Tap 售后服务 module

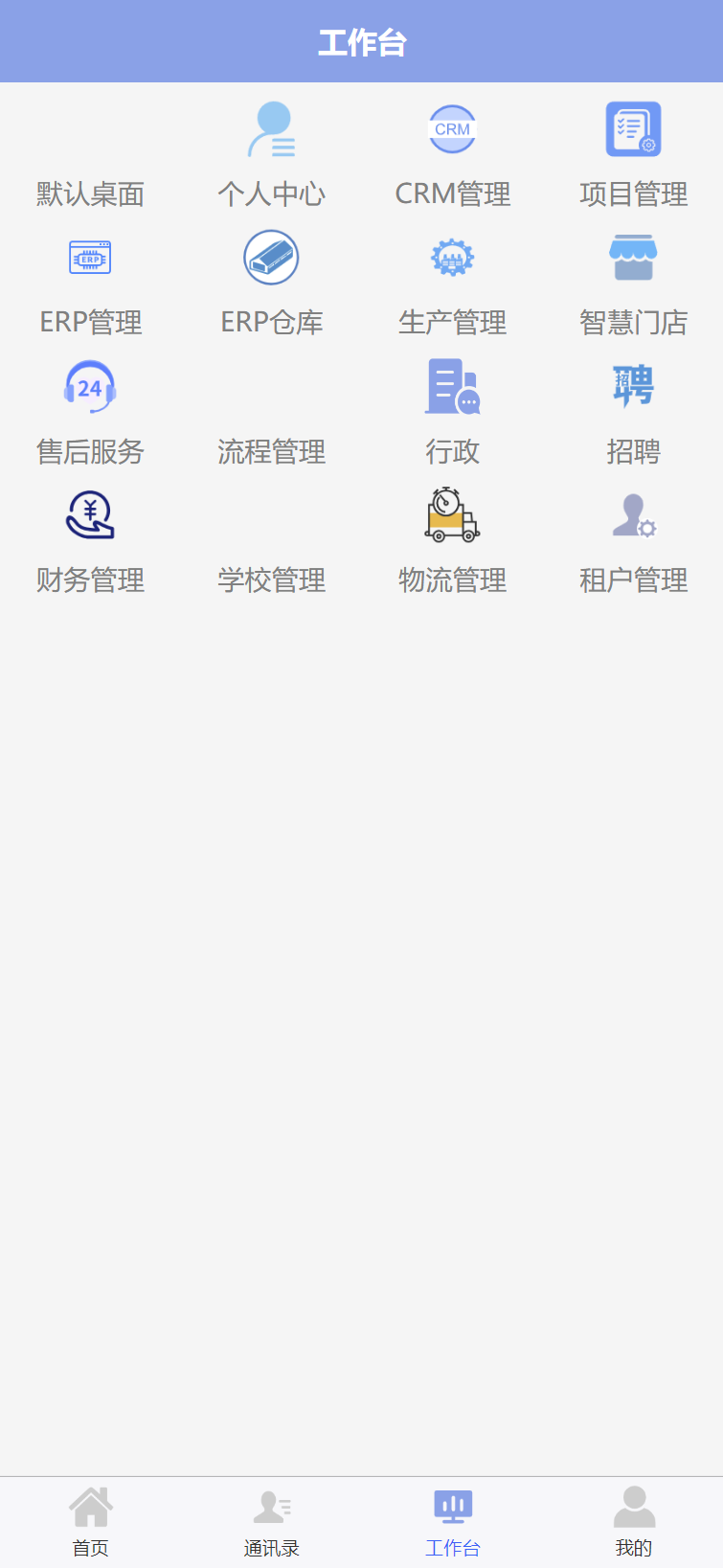tap(90, 412)
